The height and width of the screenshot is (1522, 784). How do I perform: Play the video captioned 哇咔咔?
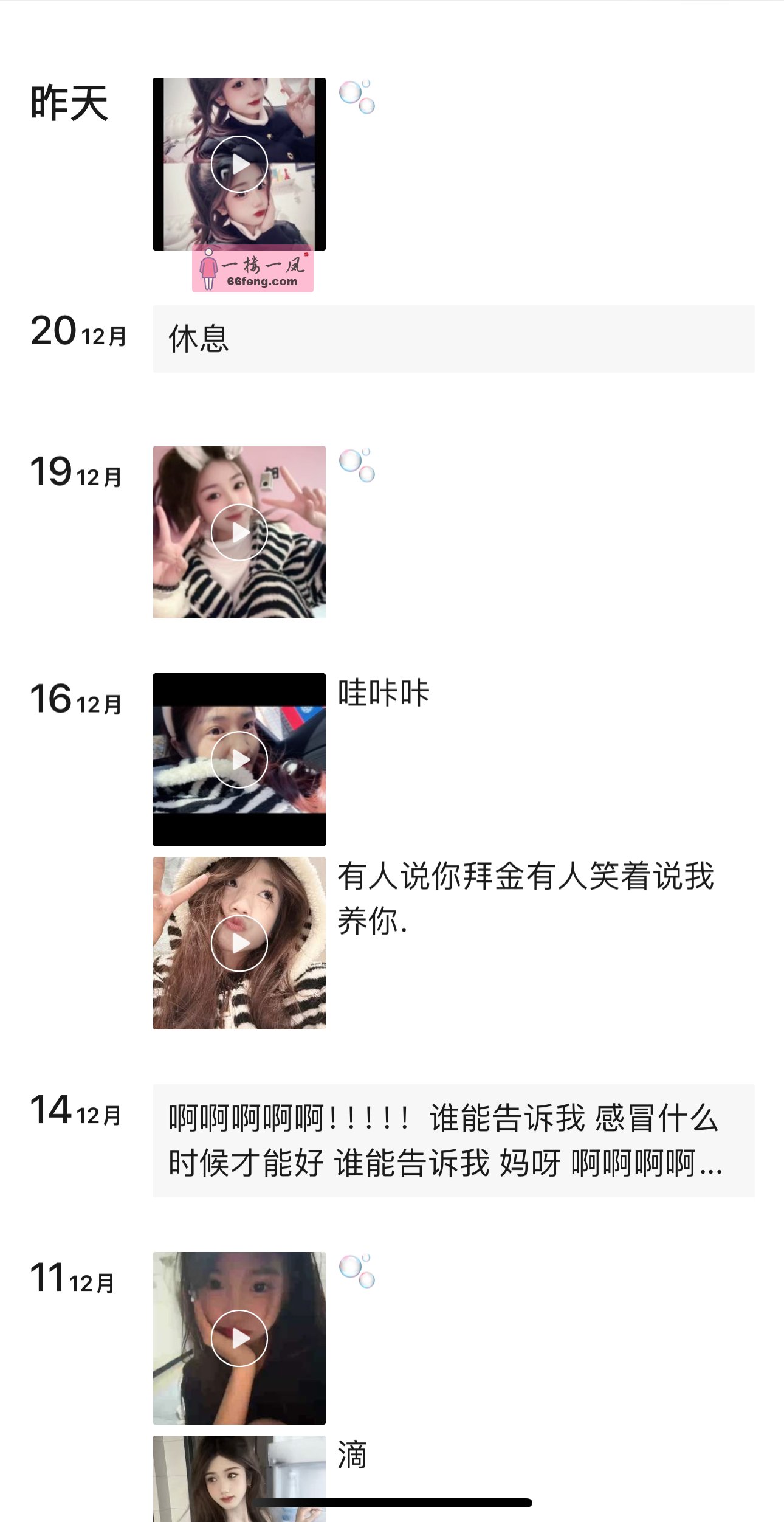coord(239,759)
